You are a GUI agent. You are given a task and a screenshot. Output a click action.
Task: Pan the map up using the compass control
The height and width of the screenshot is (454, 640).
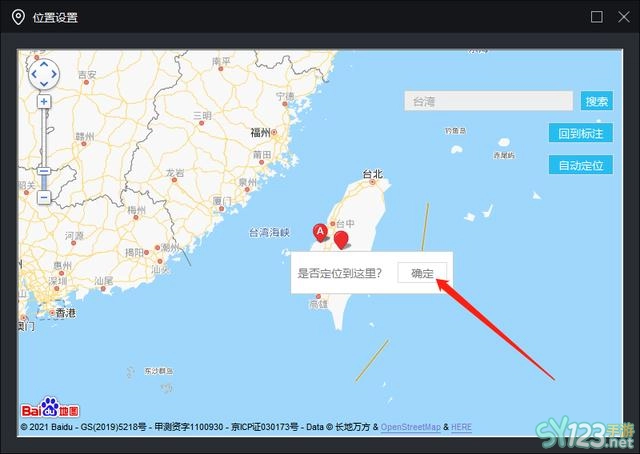click(45, 62)
